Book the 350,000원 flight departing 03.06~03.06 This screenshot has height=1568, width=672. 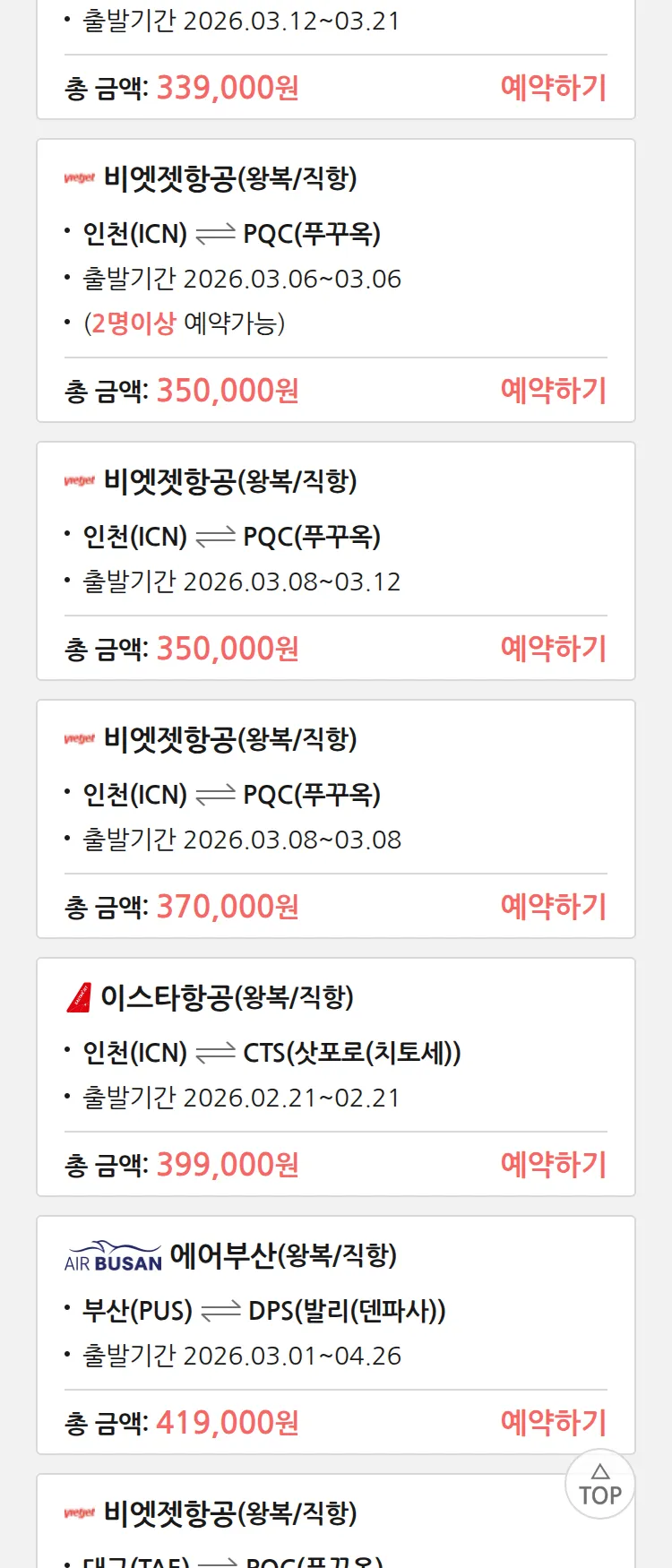(x=553, y=391)
